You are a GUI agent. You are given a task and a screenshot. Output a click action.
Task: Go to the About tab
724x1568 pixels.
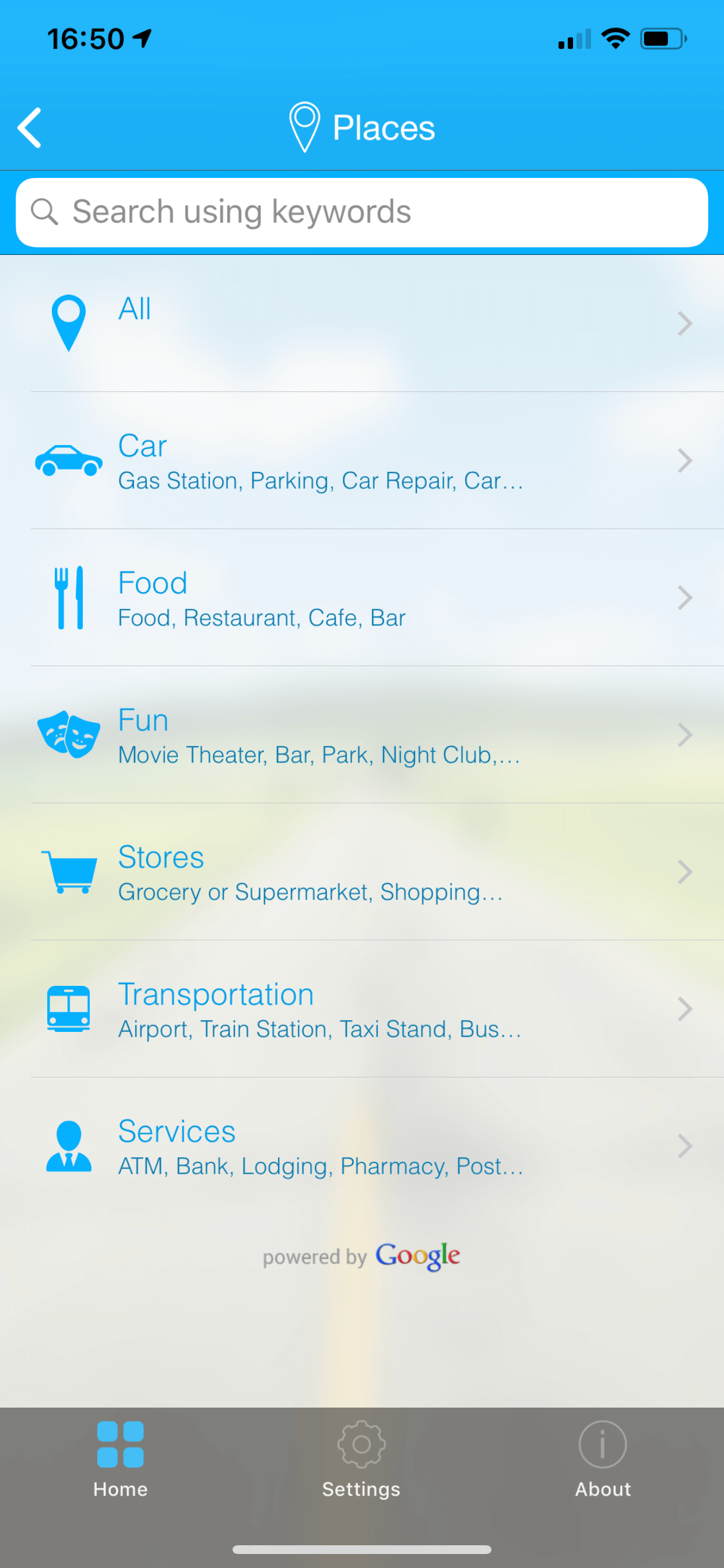(602, 1458)
